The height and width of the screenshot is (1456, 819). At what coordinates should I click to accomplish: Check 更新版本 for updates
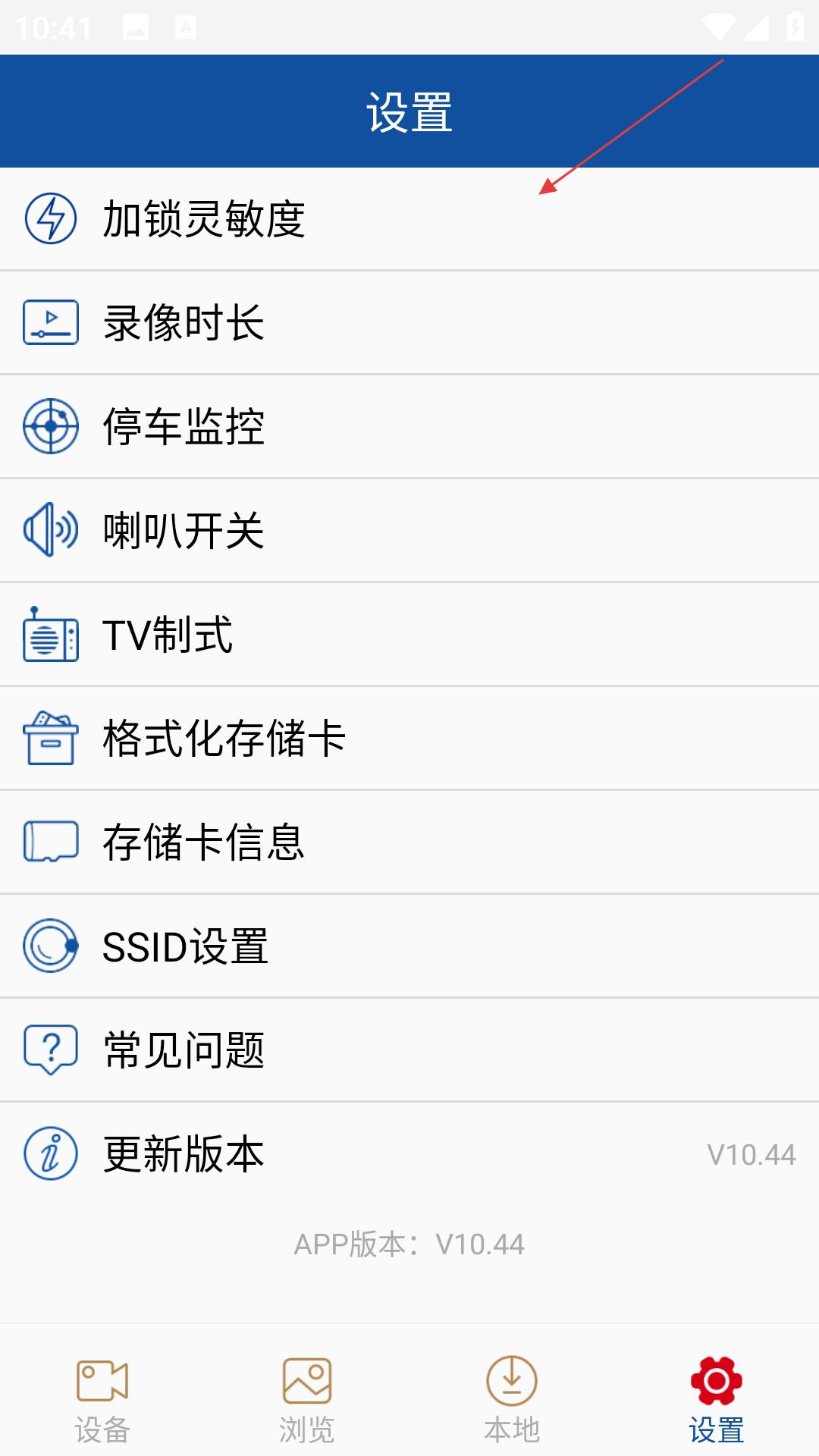pyautogui.click(x=409, y=1154)
